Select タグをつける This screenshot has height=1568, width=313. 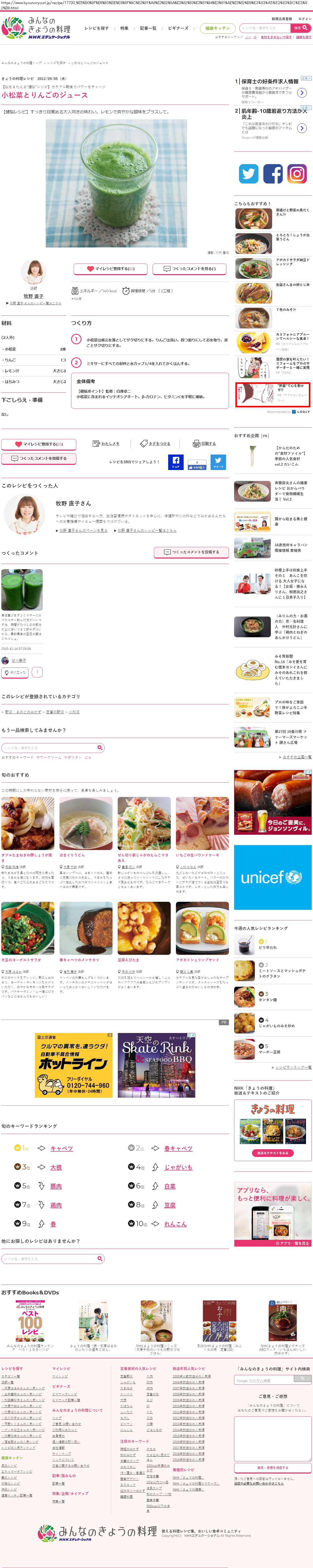click(155, 444)
